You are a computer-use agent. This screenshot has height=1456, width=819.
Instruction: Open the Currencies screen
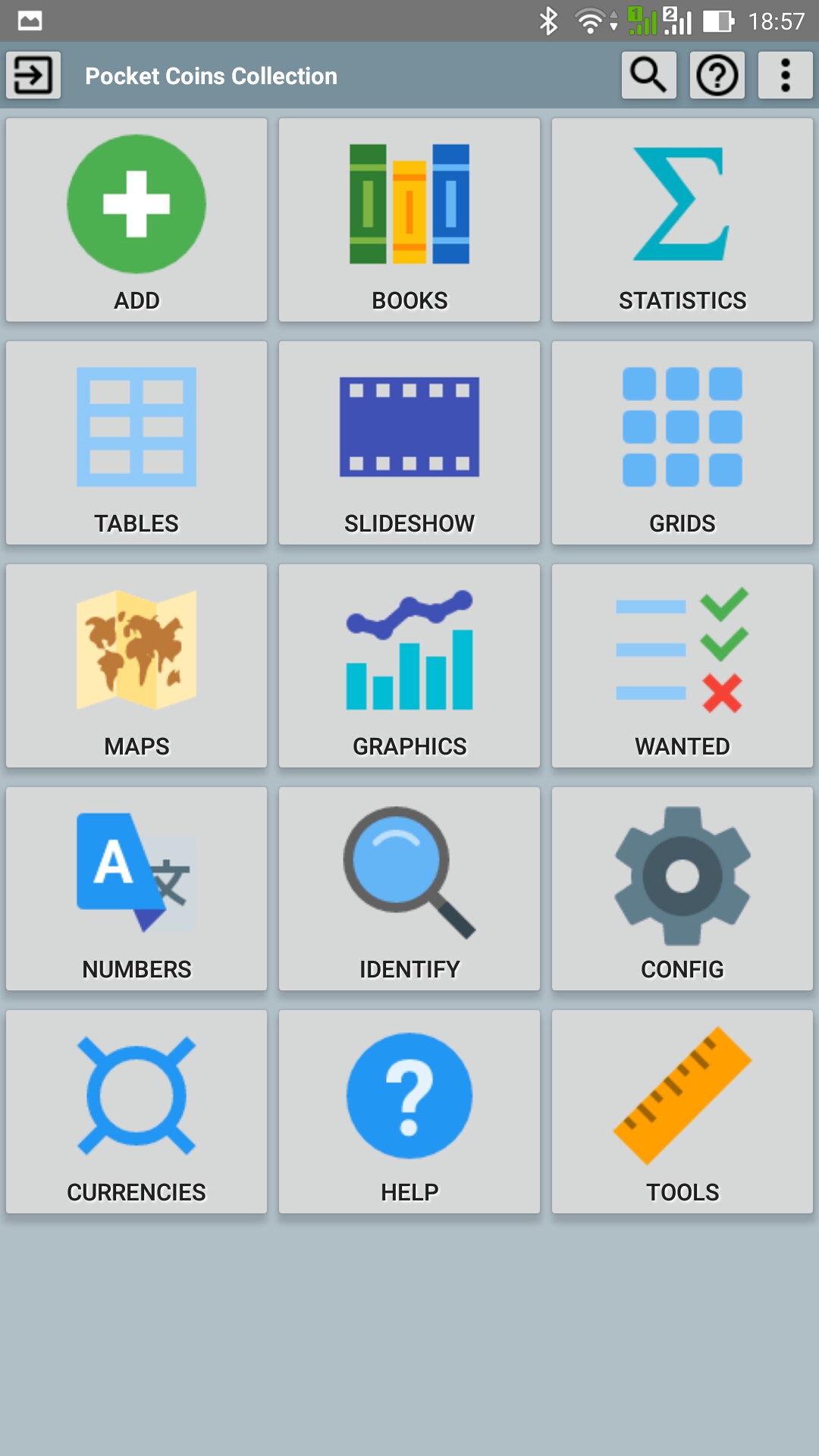coord(136,1112)
